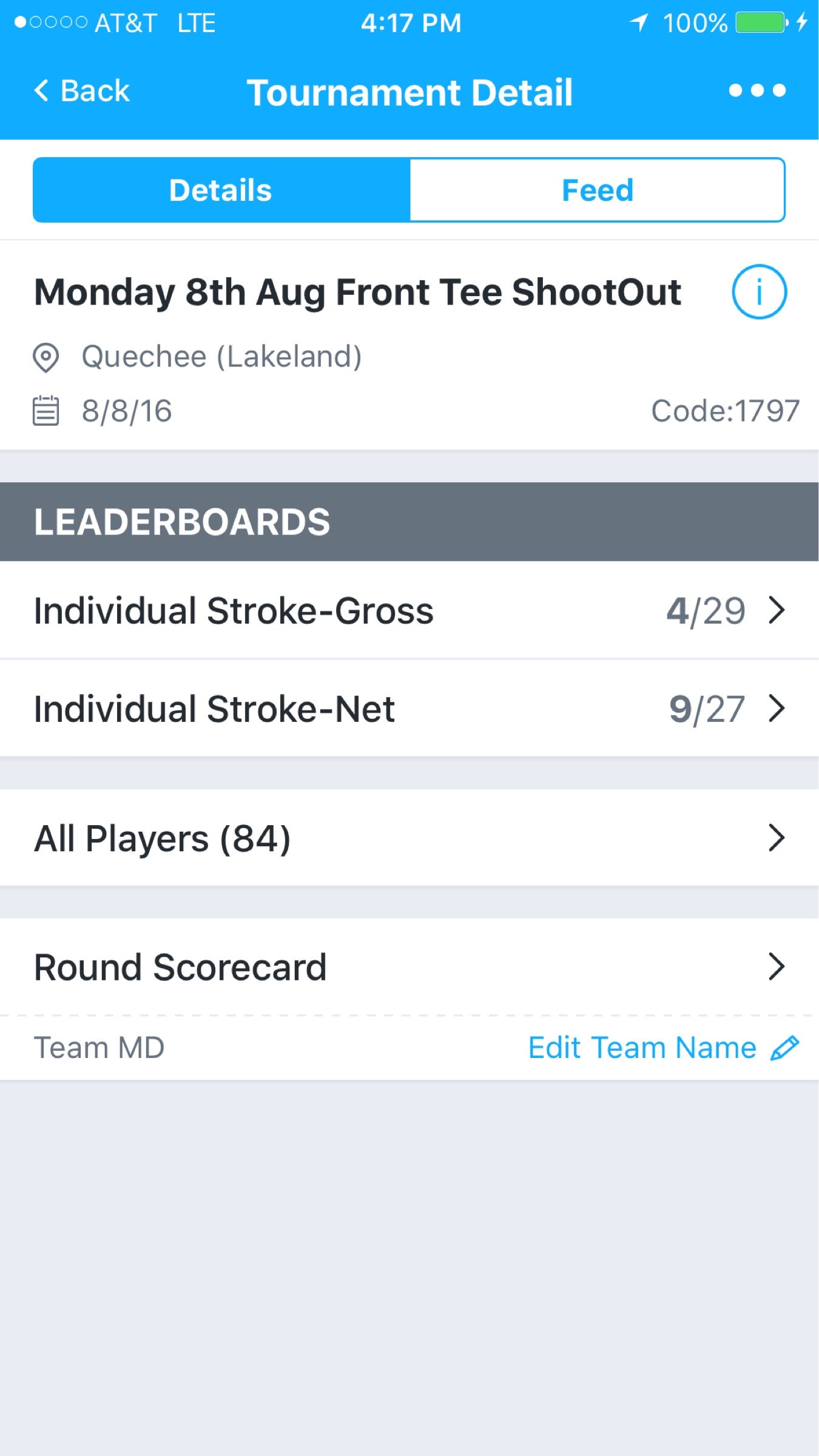Open the tournament info icon

click(x=758, y=292)
